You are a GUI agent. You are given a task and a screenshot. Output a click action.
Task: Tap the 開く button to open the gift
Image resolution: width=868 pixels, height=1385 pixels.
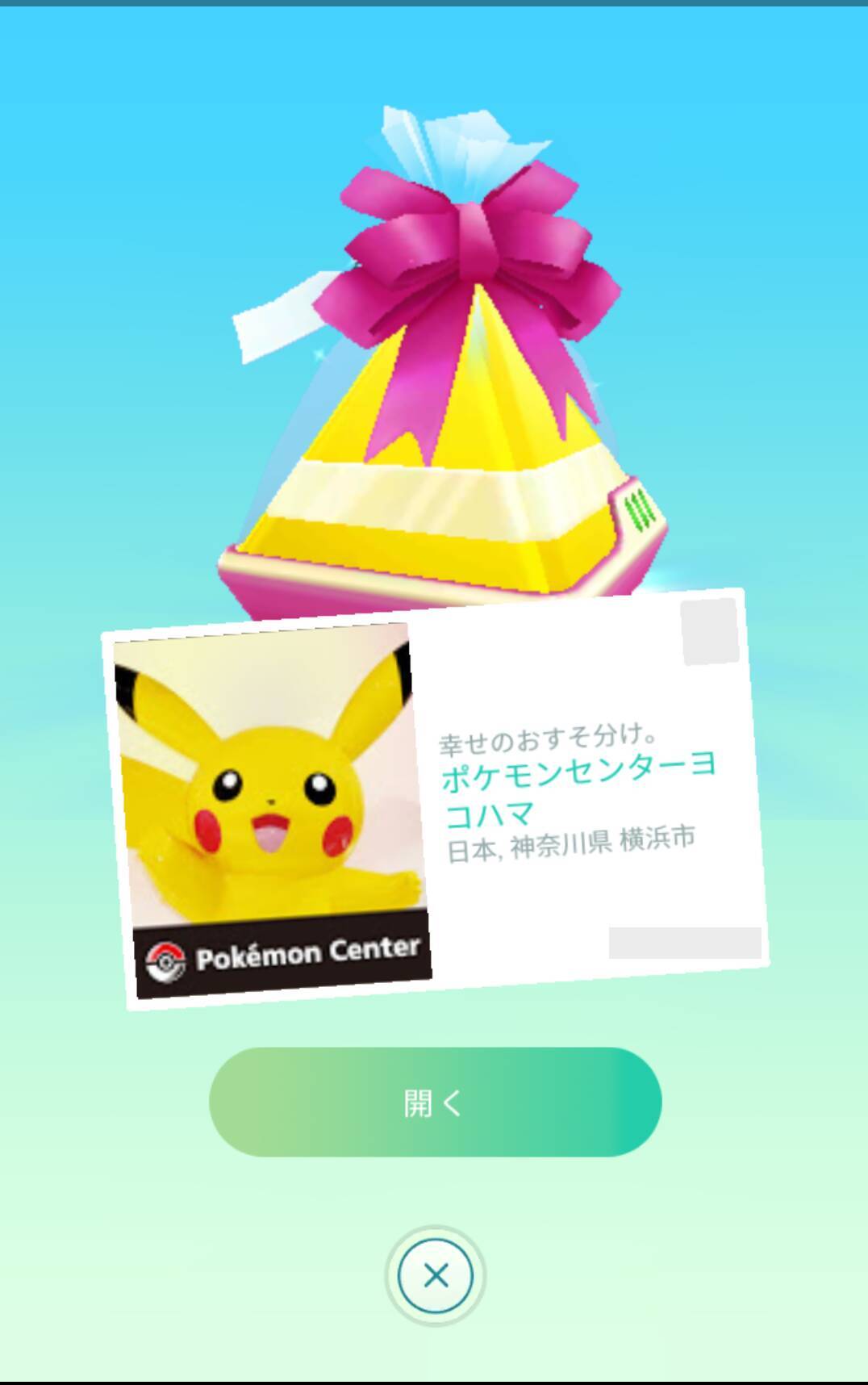click(x=435, y=1102)
